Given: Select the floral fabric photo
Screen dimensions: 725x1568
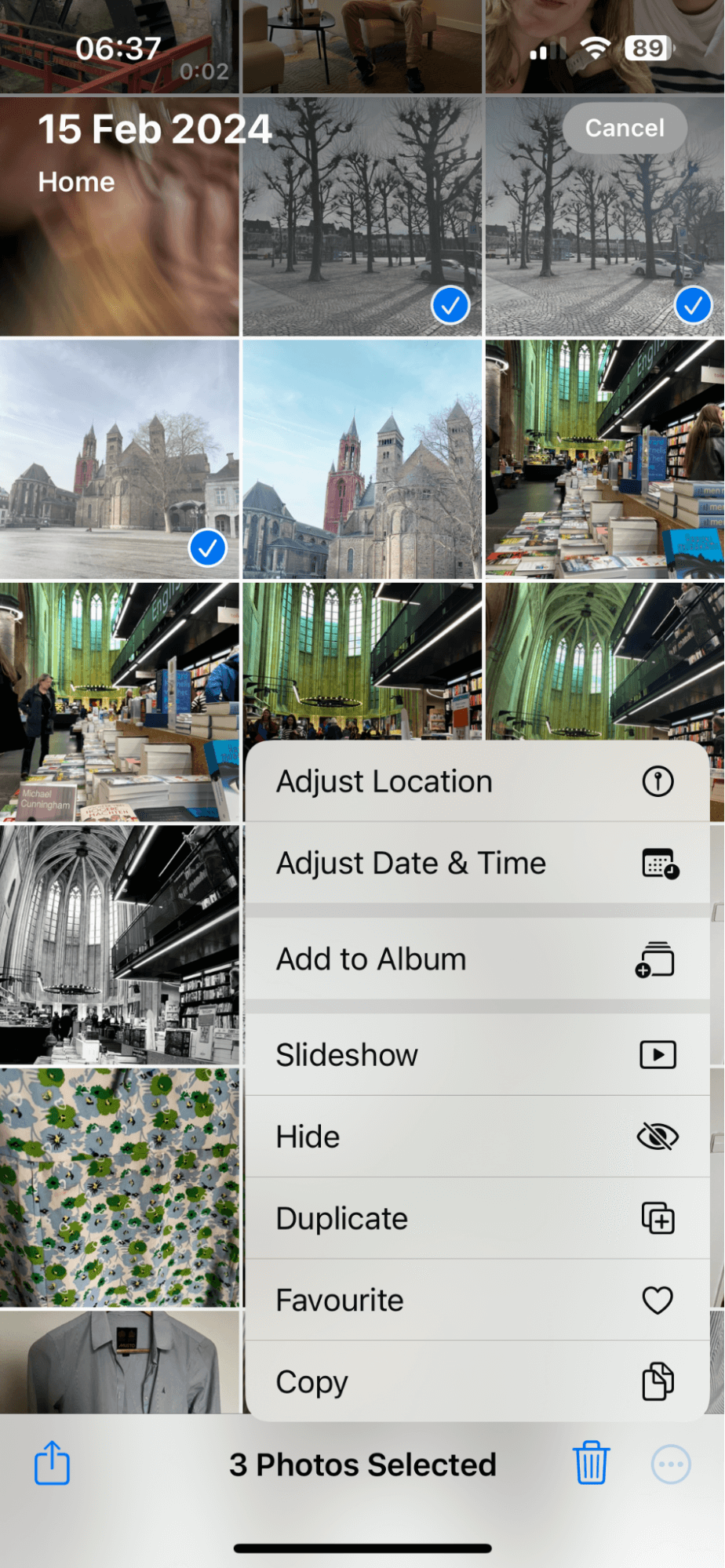Looking at the screenshot, I should coord(119,1187).
